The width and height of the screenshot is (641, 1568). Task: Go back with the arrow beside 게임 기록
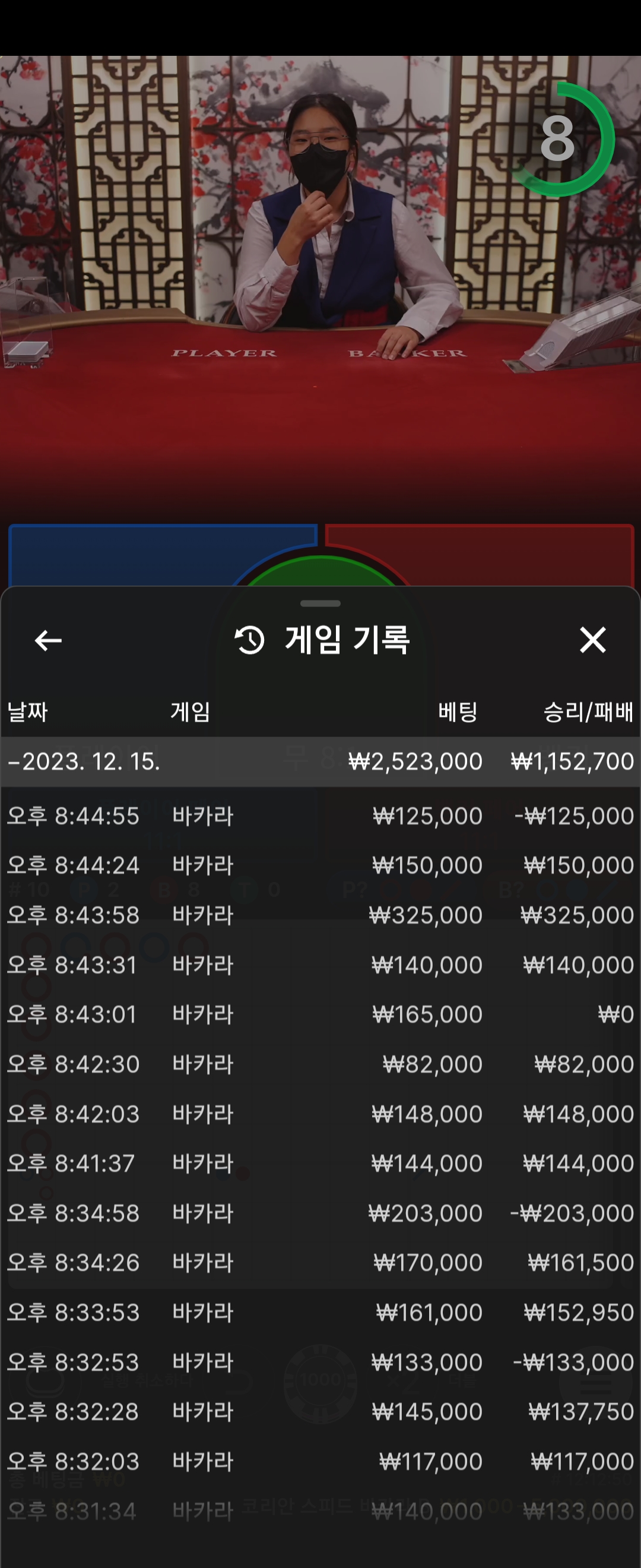pyautogui.click(x=48, y=640)
